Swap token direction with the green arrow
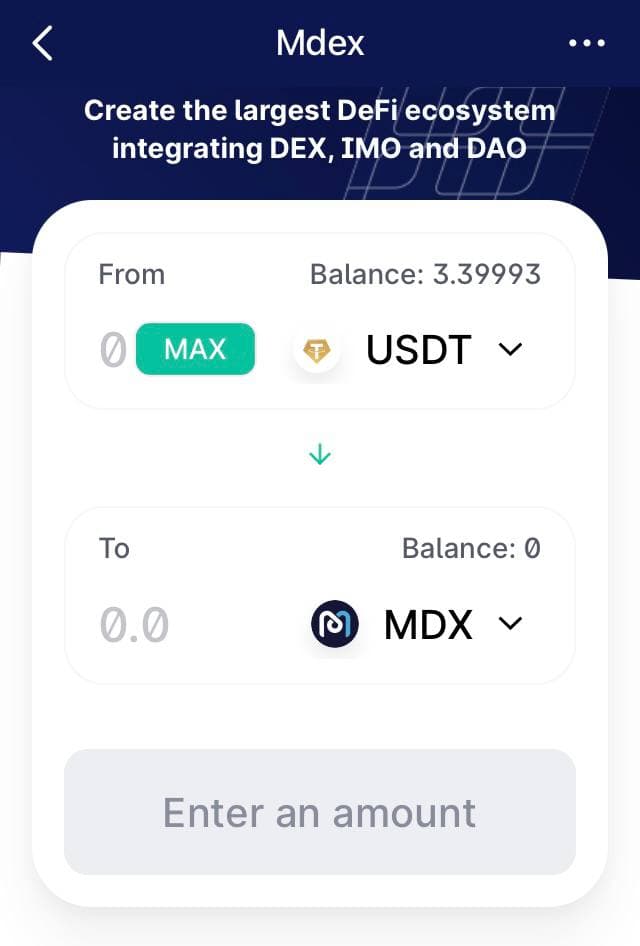Image resolution: width=640 pixels, height=946 pixels. pyautogui.click(x=320, y=456)
